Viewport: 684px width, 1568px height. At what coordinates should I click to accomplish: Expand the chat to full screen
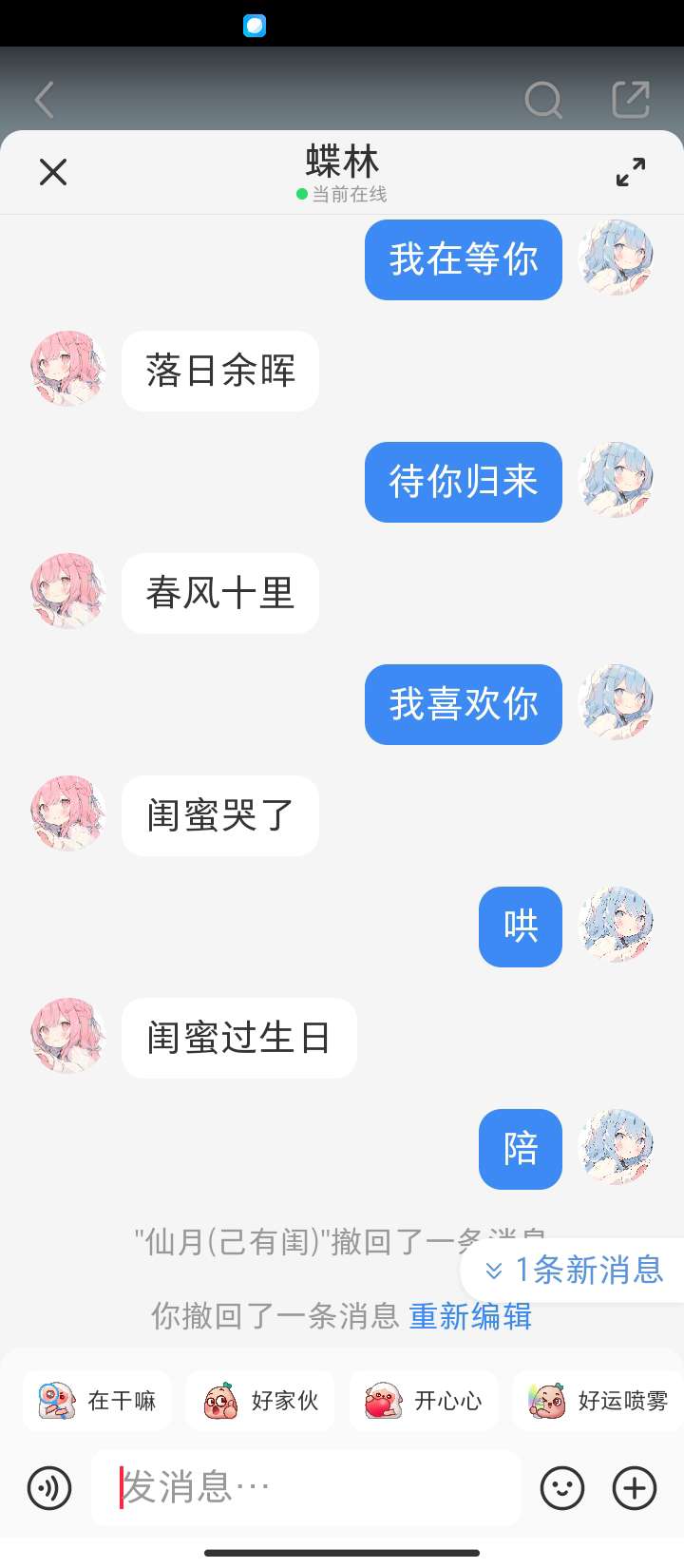click(631, 172)
